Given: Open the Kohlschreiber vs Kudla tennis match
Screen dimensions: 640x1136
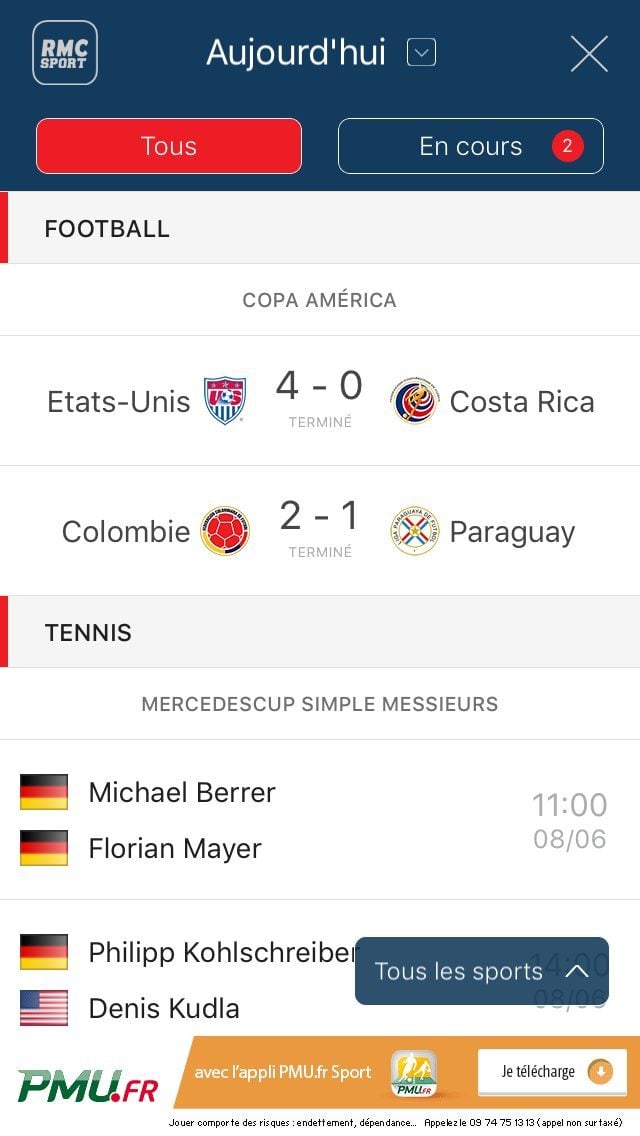Looking at the screenshot, I should [x=178, y=980].
